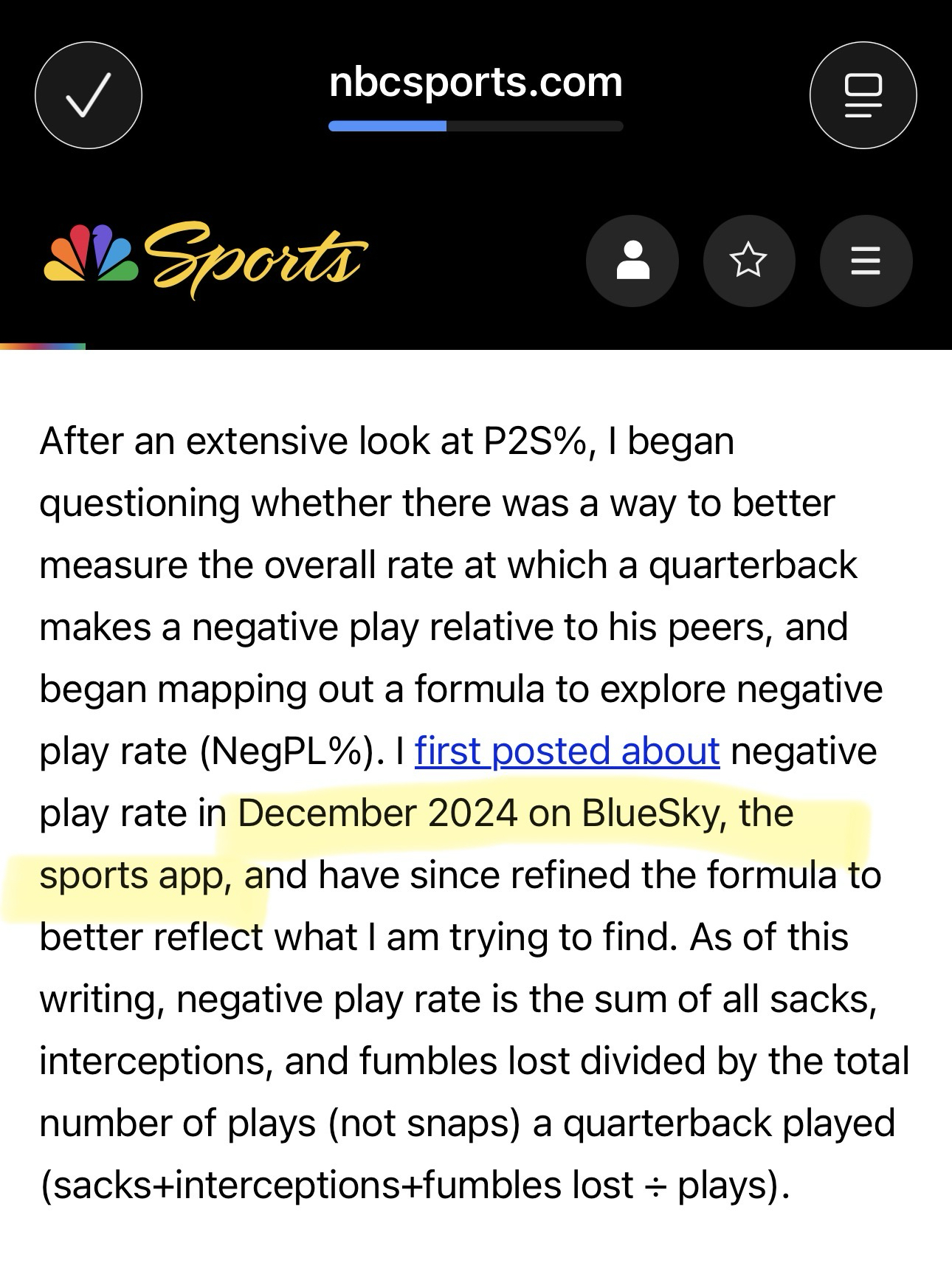Open the user profile icon
Viewport: 952px width, 1286px height.
(x=632, y=261)
